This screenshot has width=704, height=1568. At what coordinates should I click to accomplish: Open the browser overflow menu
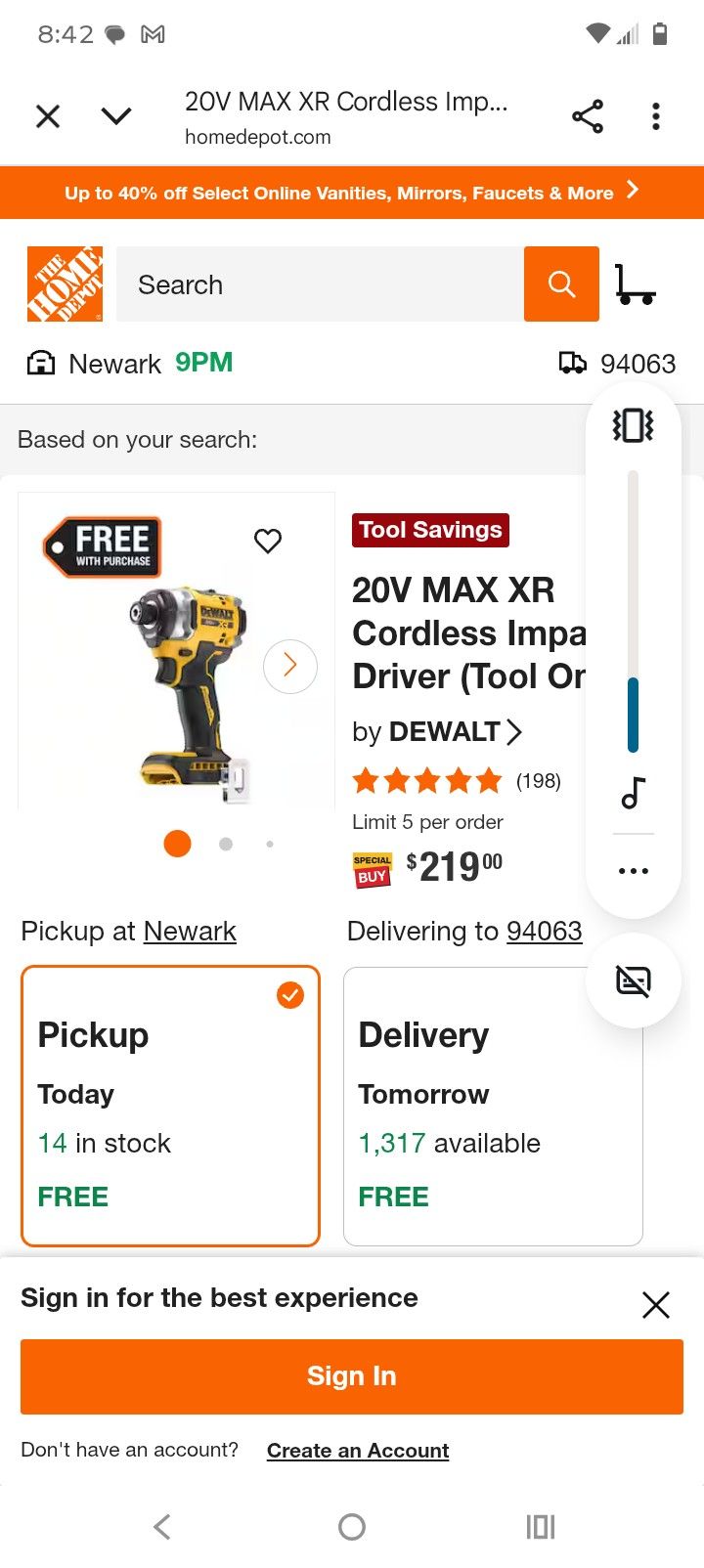[656, 117]
